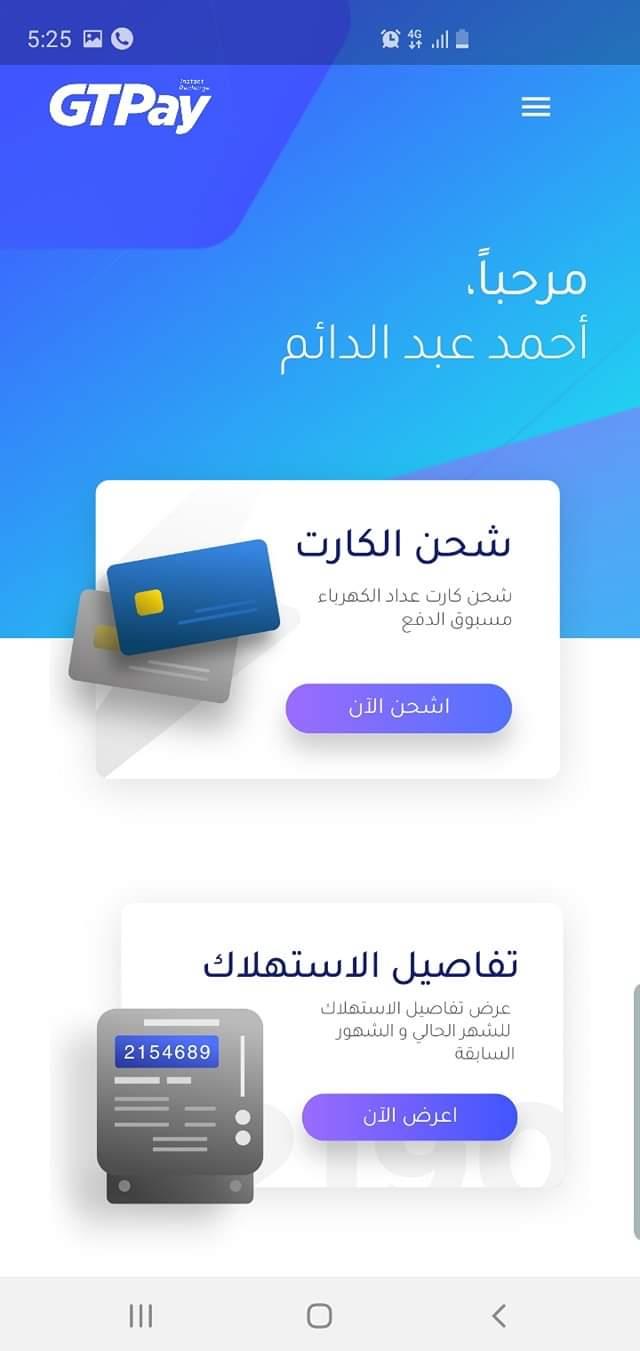Open the شحن الكارت card
Image resolution: width=640 pixels, height=1351 pixels.
(x=404, y=545)
